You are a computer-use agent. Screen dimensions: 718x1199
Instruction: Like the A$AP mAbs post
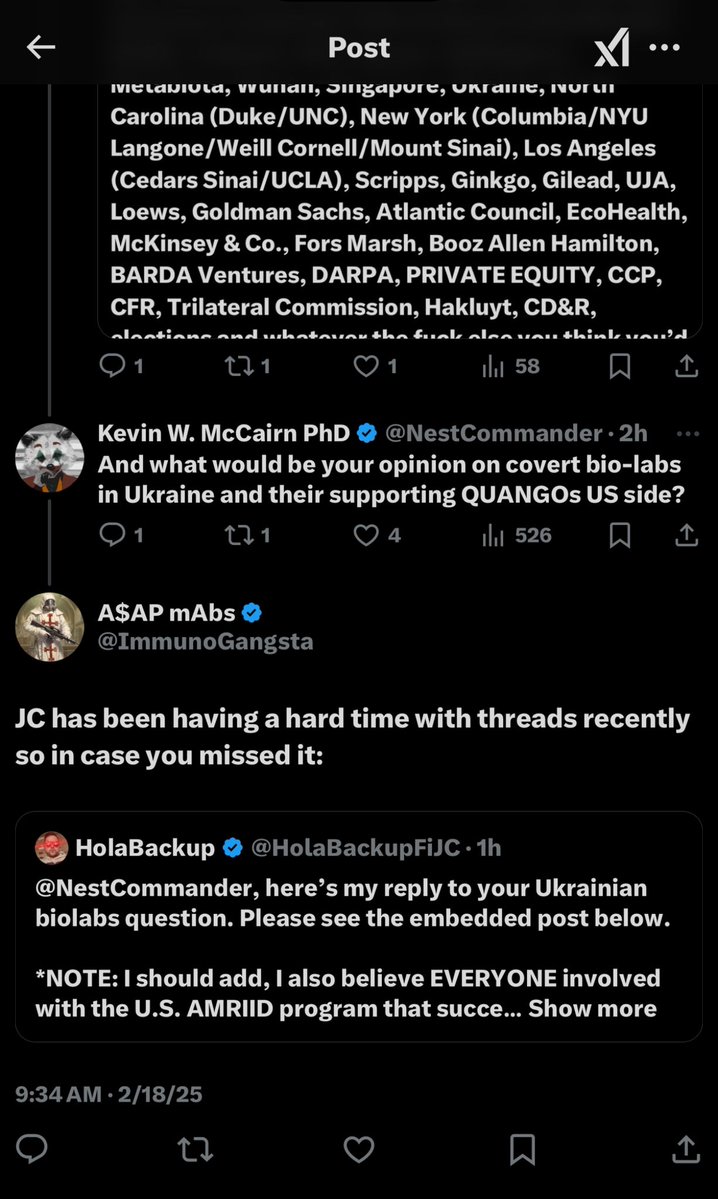pyautogui.click(x=359, y=1149)
